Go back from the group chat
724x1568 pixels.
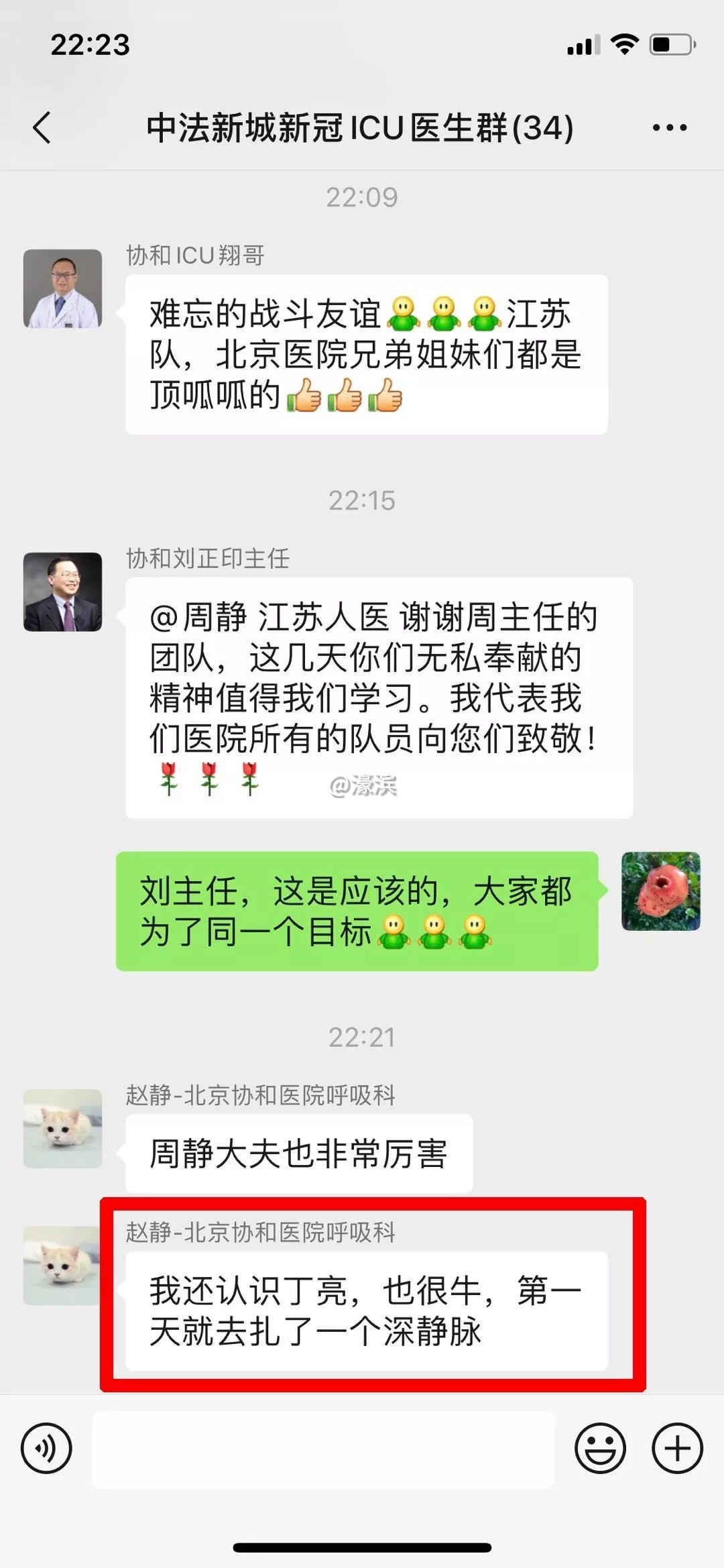pyautogui.click(x=42, y=127)
